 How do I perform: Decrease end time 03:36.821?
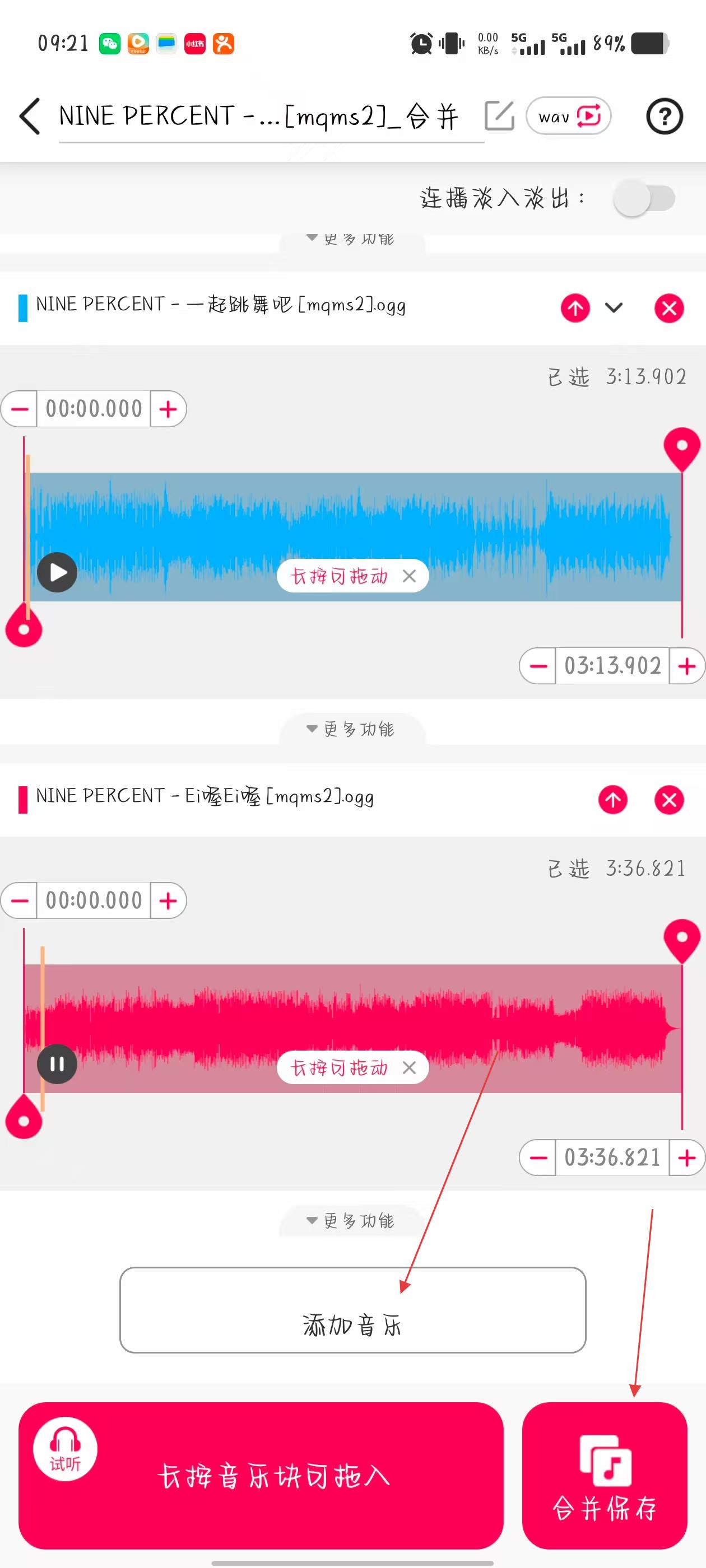click(x=538, y=1158)
